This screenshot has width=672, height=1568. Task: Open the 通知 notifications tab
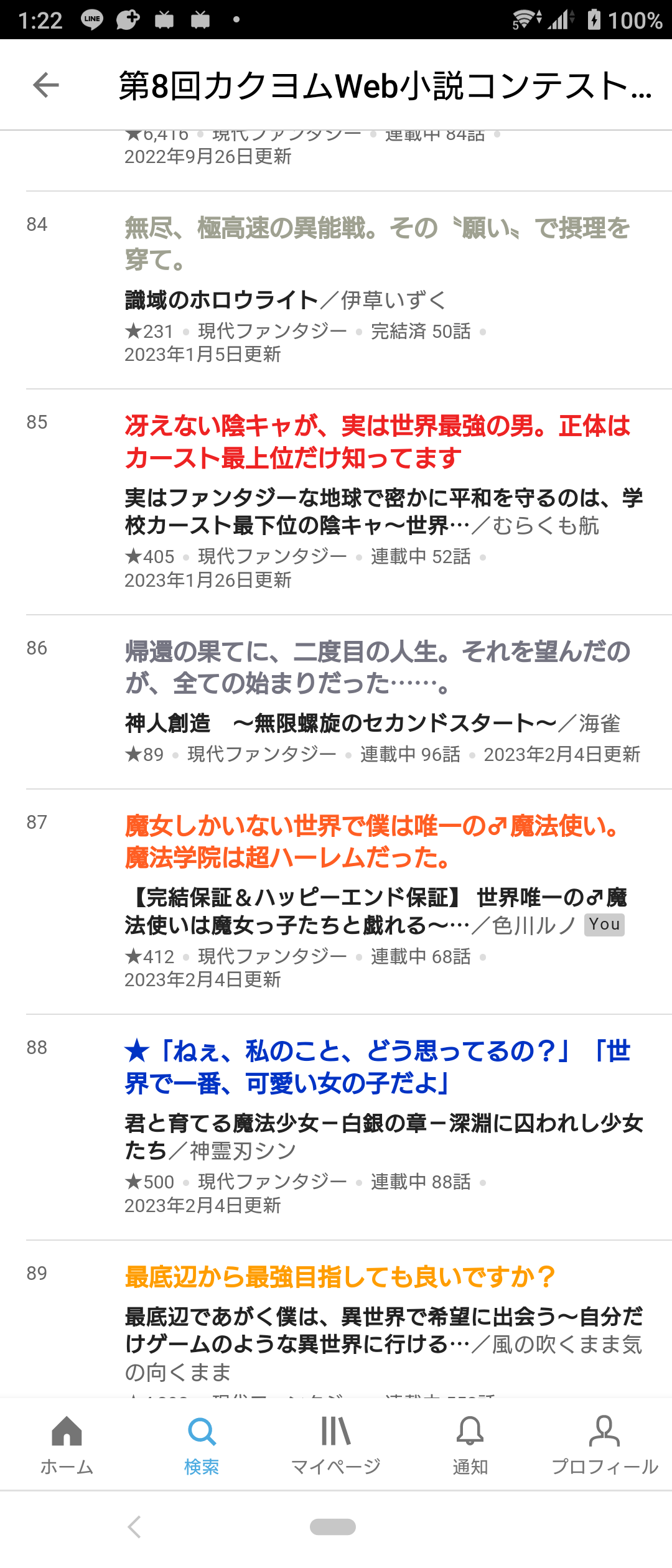coord(470,1445)
